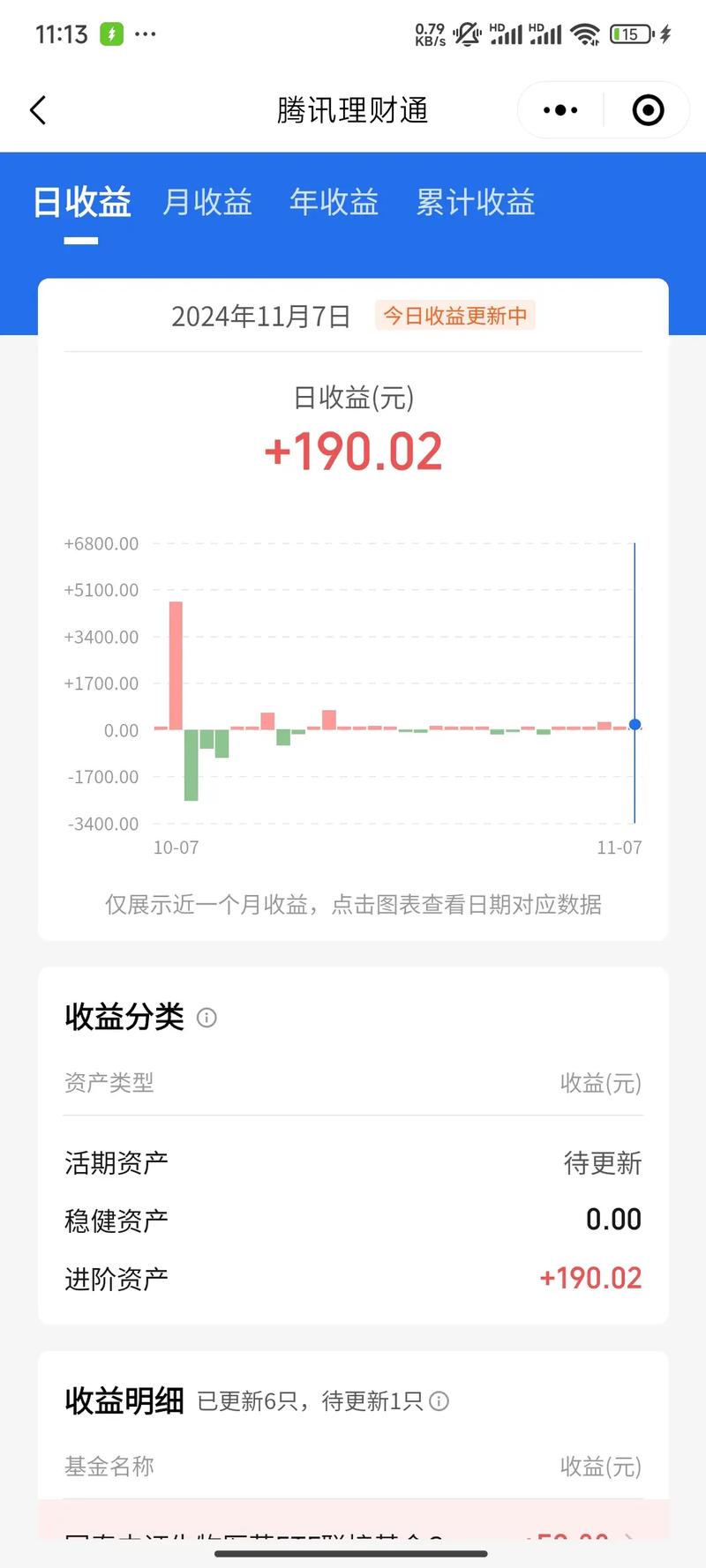Screen dimensions: 706x1568
Task: Tap the muted notifications icon in status bar
Action: (x=468, y=34)
